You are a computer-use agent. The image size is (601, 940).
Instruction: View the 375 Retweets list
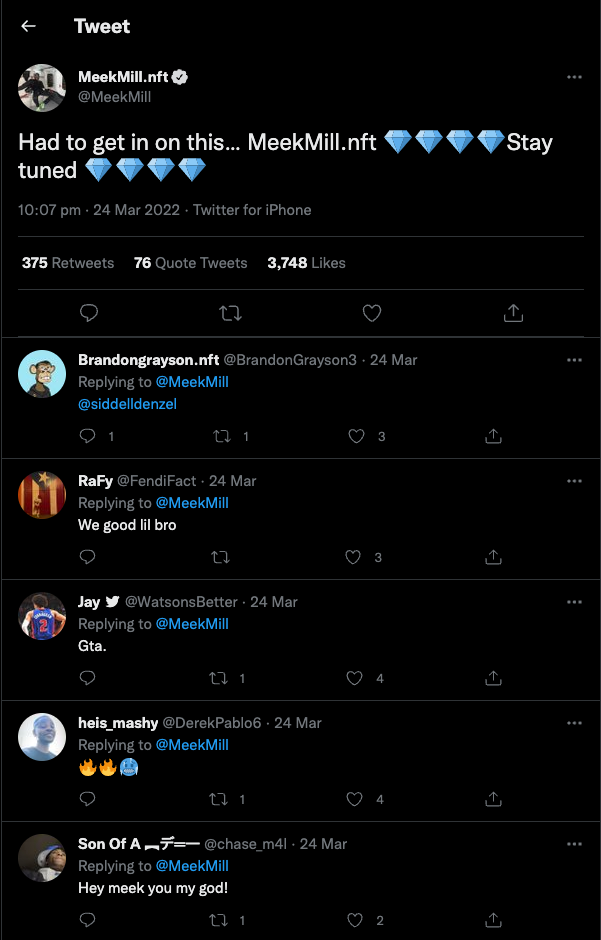coord(68,263)
